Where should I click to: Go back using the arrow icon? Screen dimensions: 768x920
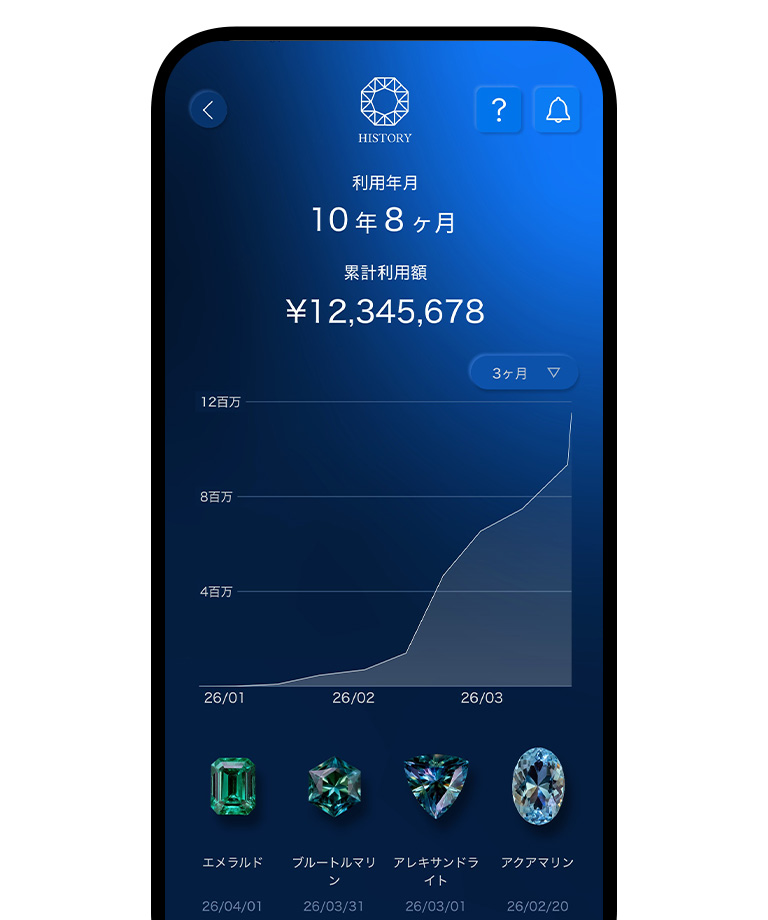click(208, 110)
